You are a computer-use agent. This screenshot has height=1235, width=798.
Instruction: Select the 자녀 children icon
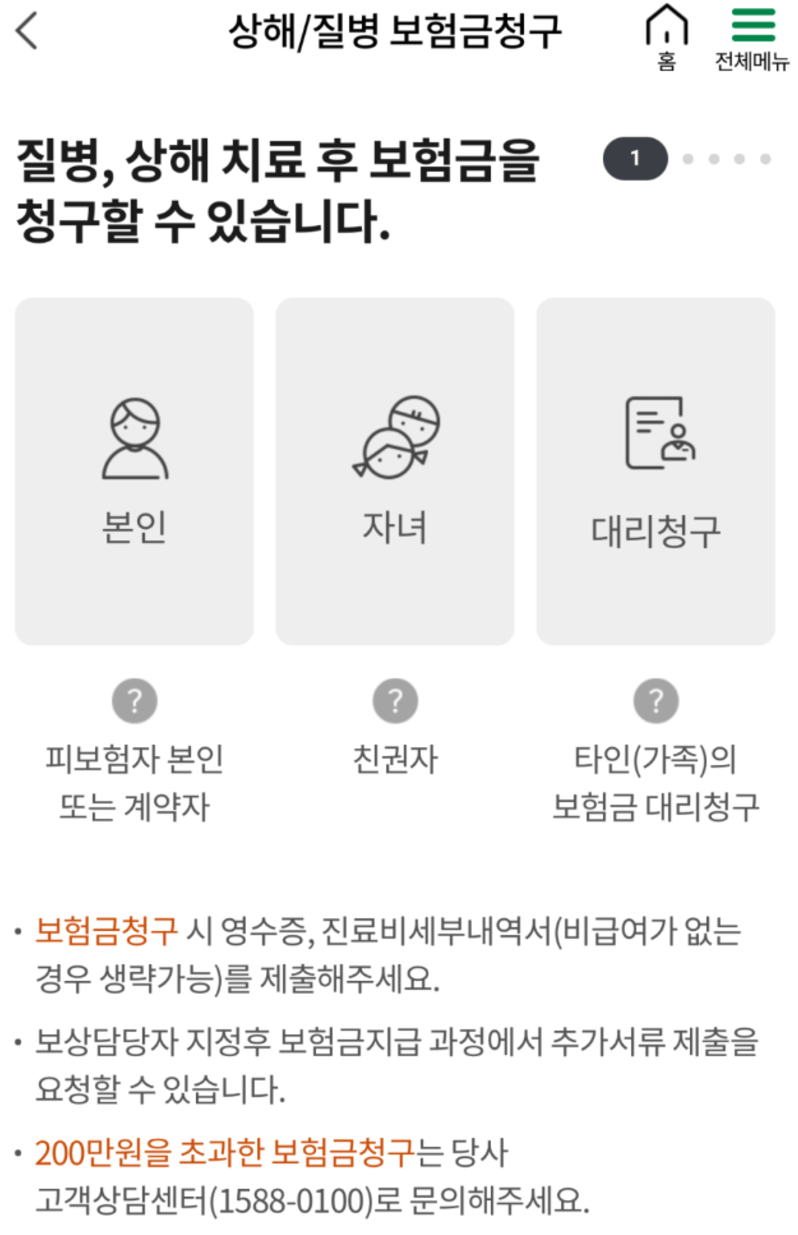coord(394,437)
